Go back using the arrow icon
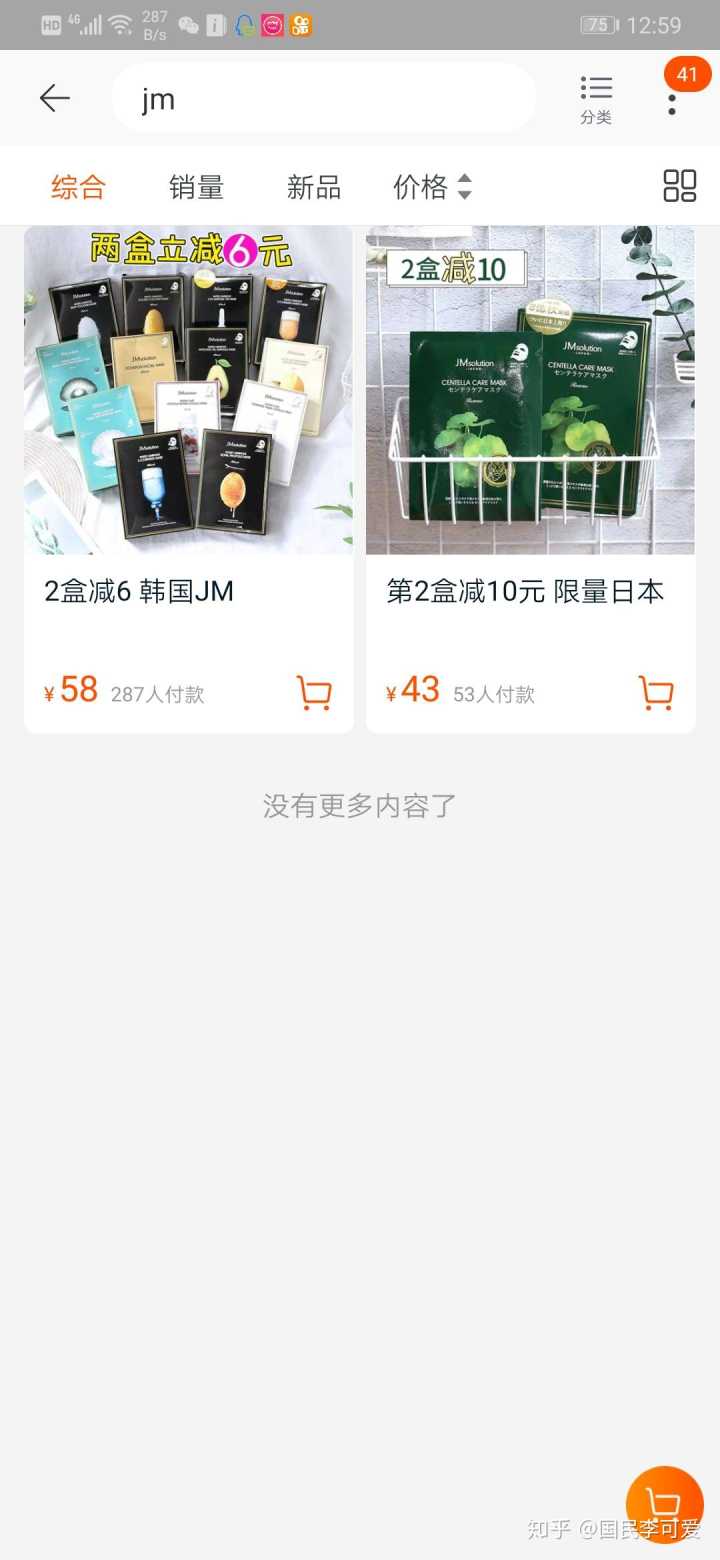720x1560 pixels. click(x=55, y=98)
